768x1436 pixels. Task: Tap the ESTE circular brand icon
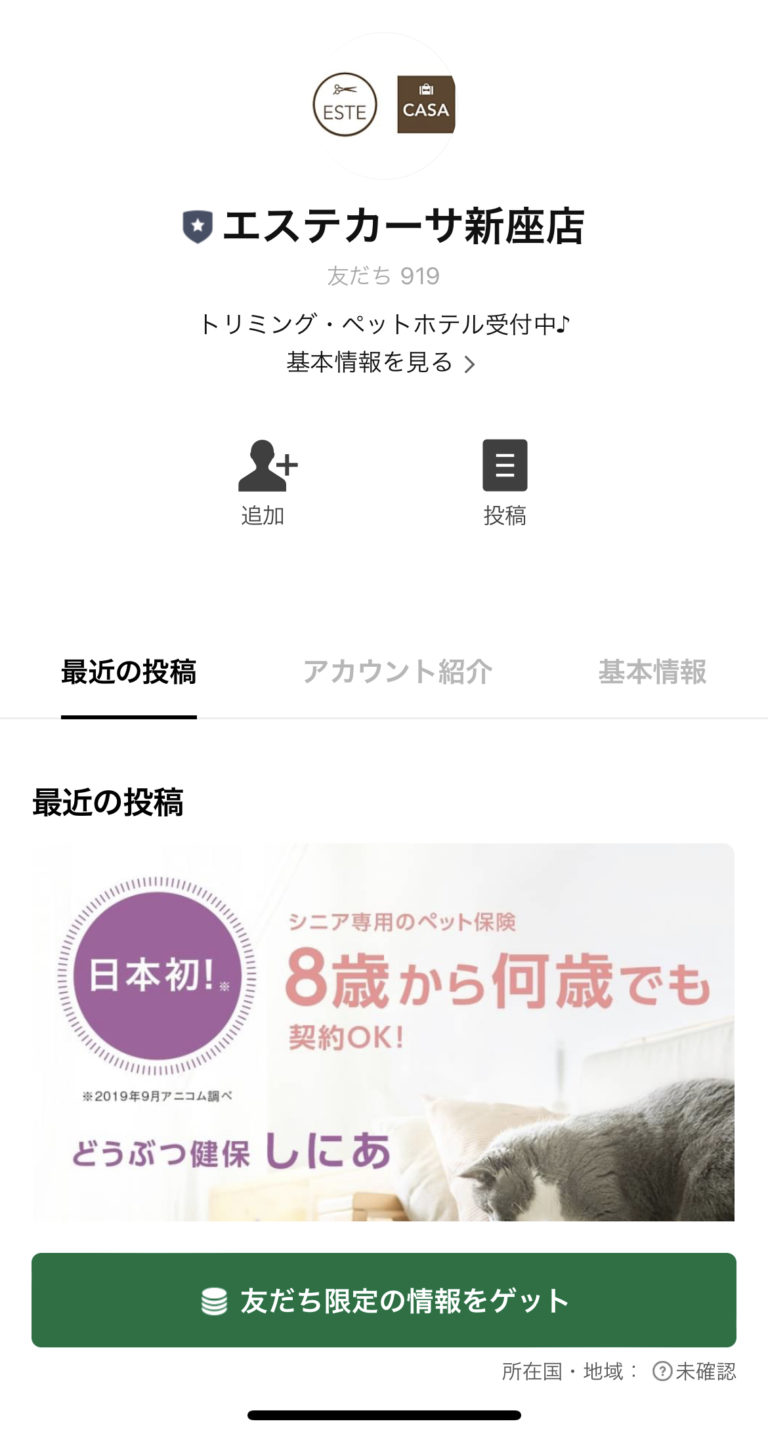click(x=344, y=106)
